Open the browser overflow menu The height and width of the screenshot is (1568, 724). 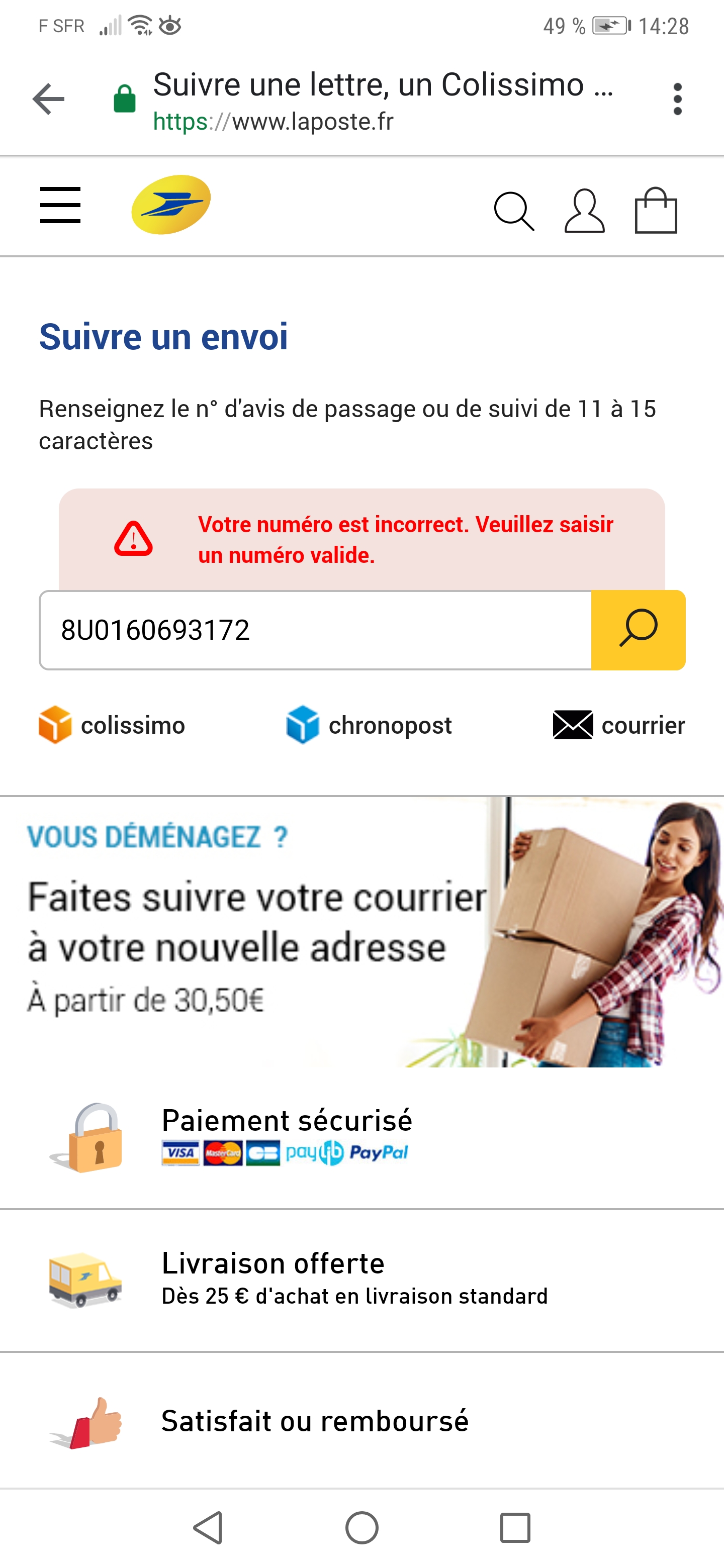pos(677,99)
